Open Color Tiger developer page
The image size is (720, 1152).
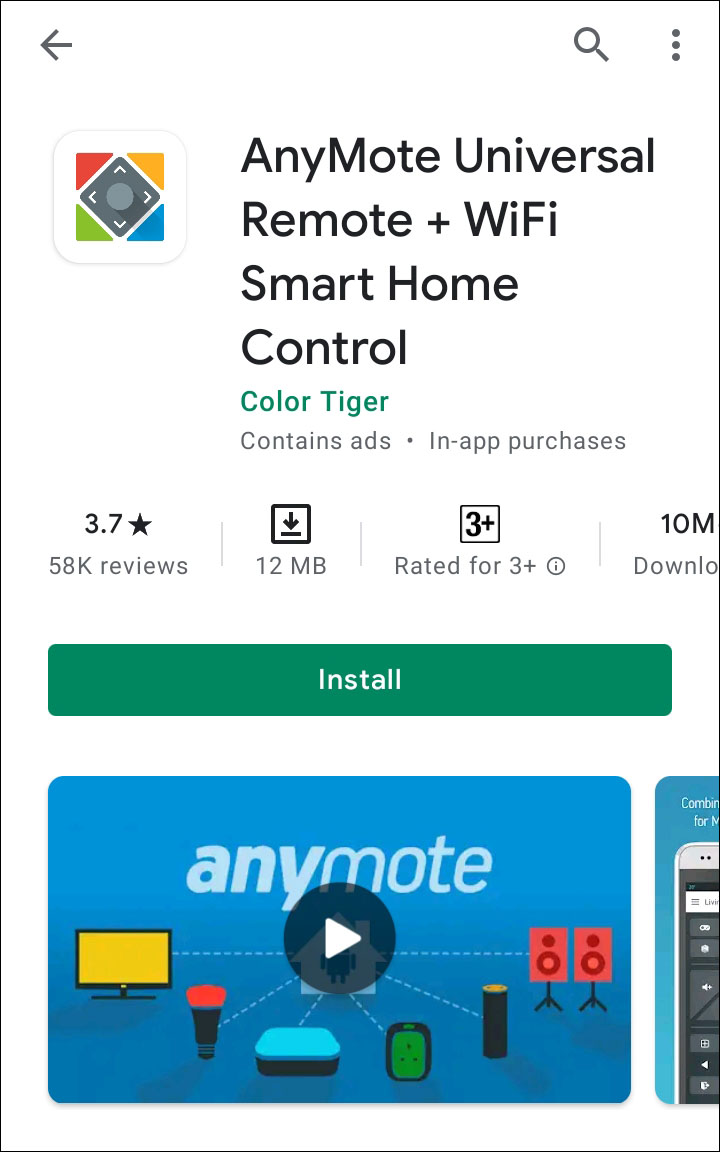(x=314, y=402)
